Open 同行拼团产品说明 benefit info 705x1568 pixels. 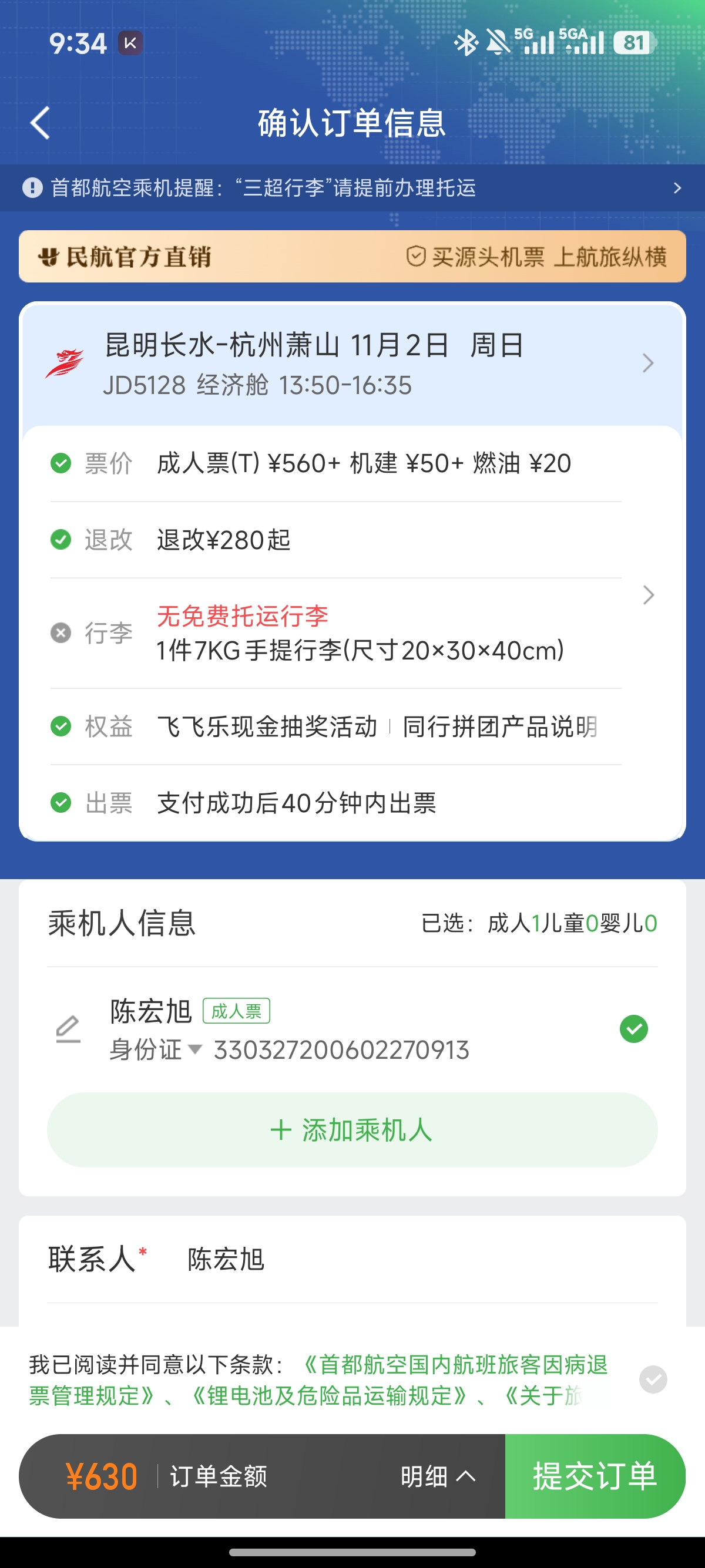tap(500, 726)
